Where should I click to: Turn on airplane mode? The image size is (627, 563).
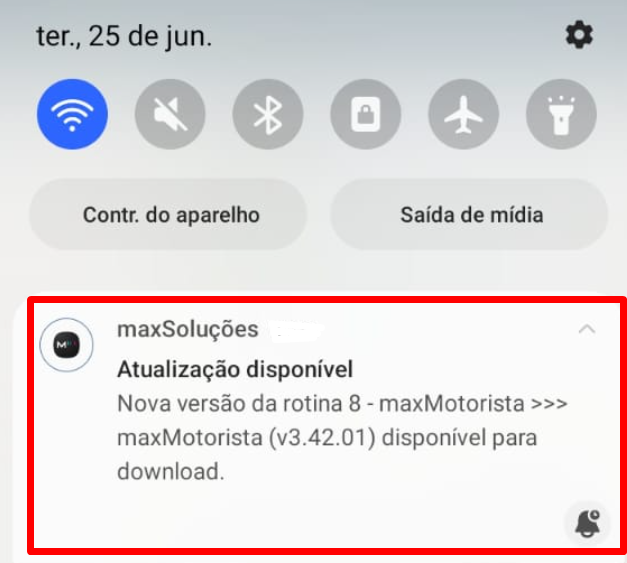pyautogui.click(x=463, y=114)
